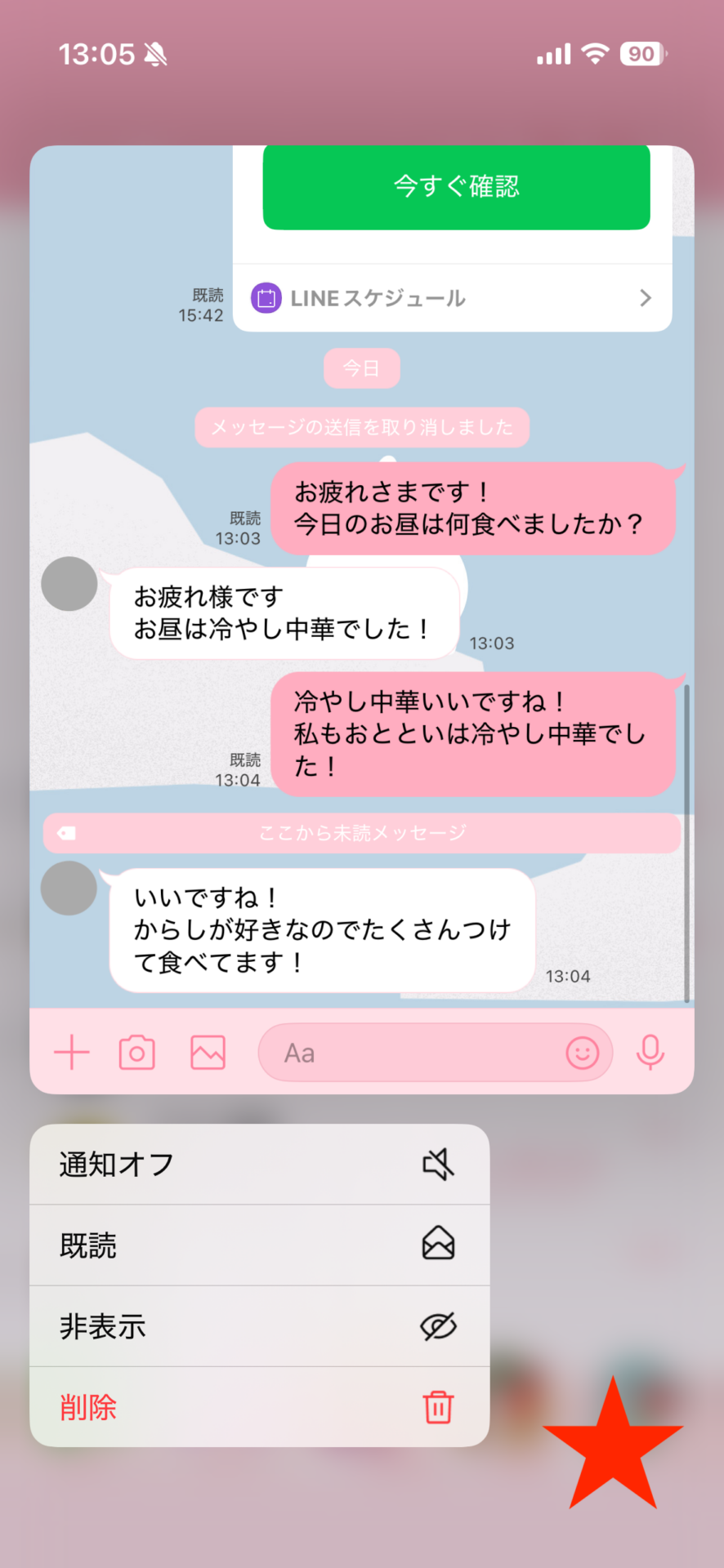The width and height of the screenshot is (724, 1568).
Task: Tap the microphone voice message icon
Action: pyautogui.click(x=650, y=1053)
